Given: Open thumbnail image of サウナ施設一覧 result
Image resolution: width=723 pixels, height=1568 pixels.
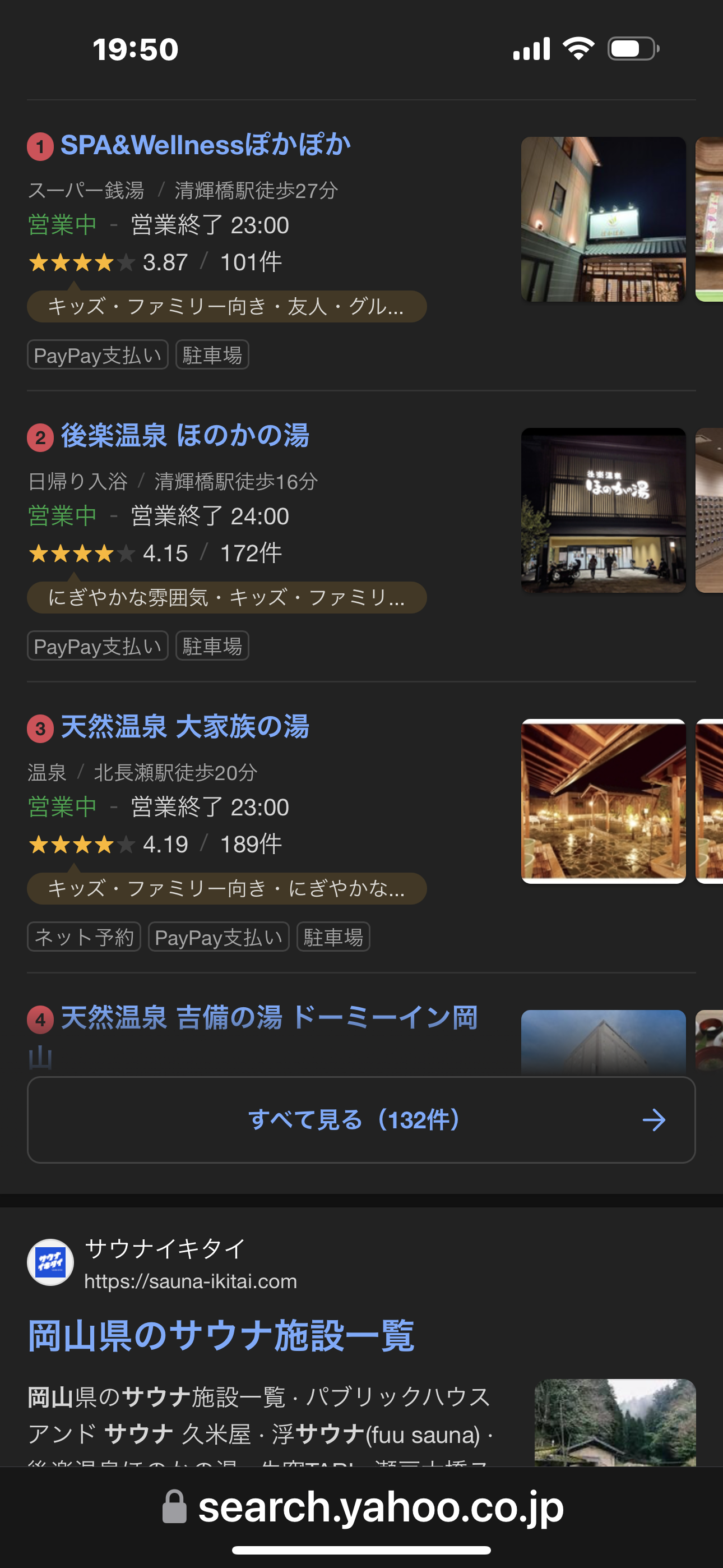Looking at the screenshot, I should tap(615, 1421).
